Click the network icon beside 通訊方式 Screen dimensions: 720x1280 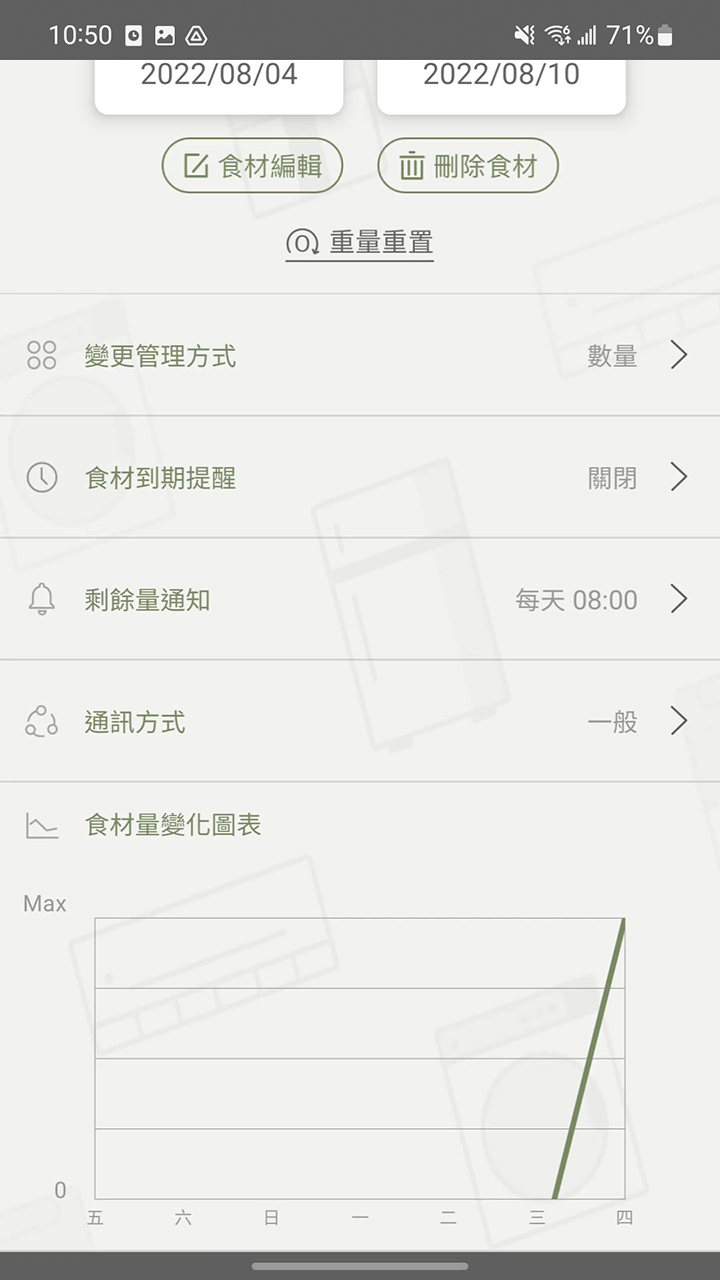(41, 721)
